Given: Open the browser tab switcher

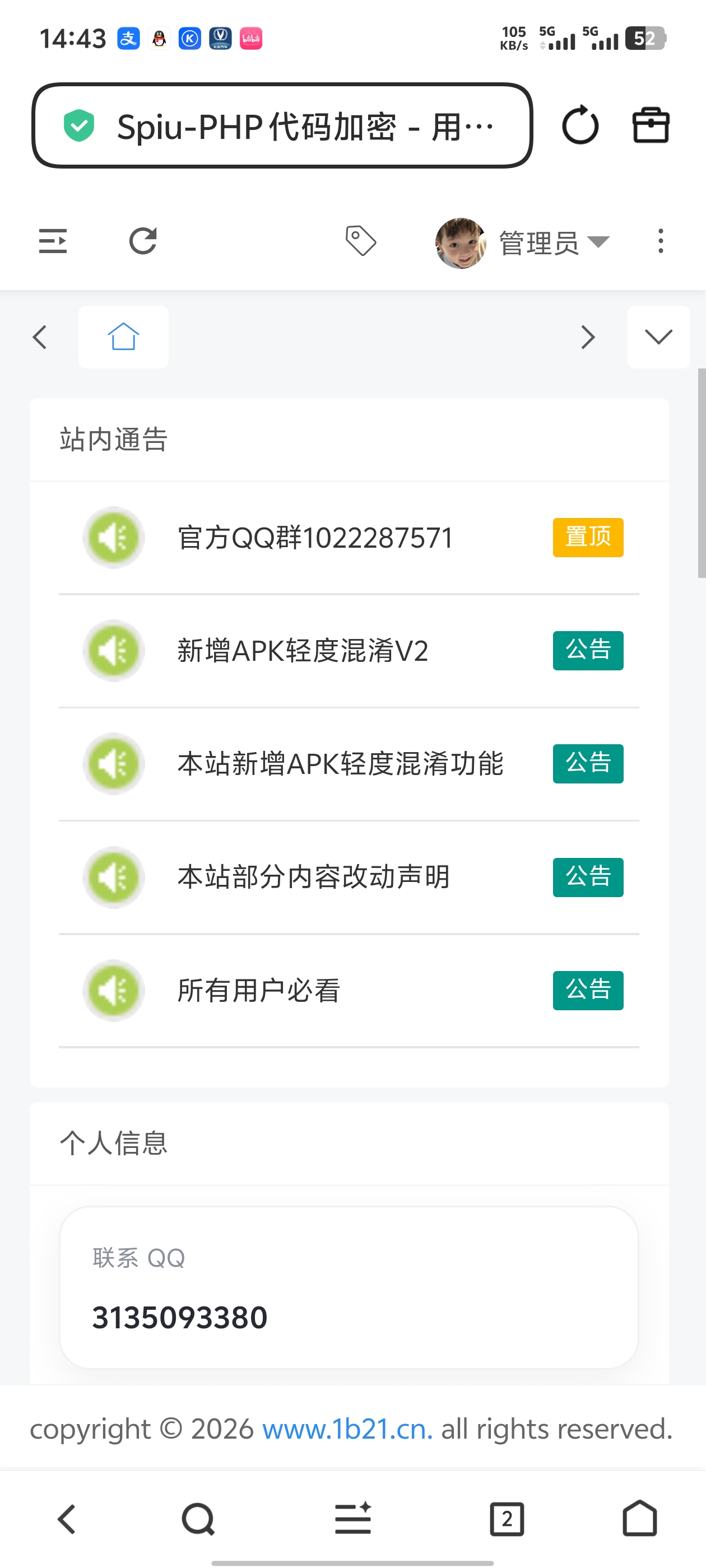Looking at the screenshot, I should point(507,1519).
